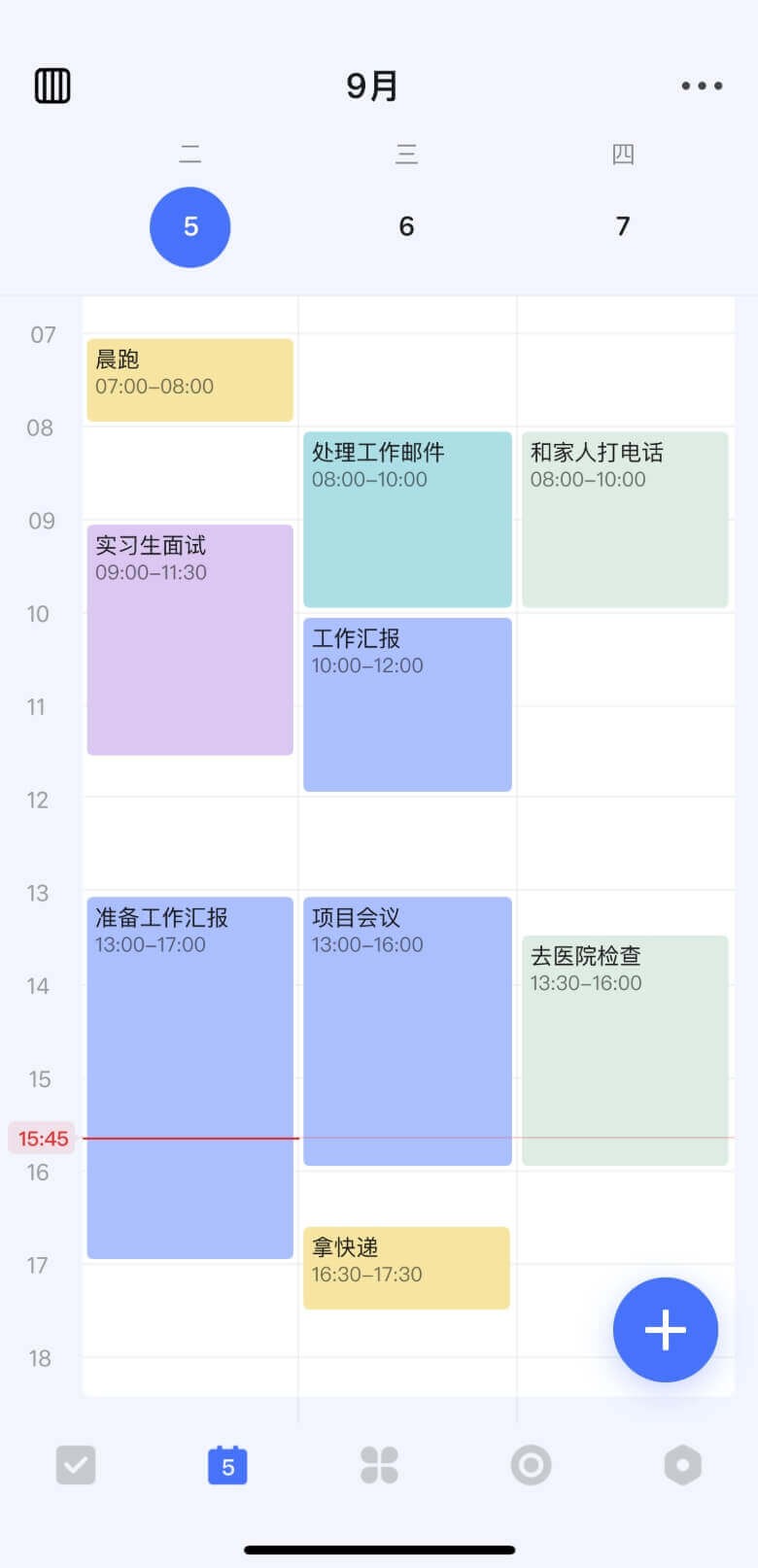
Task: Open the 晨跑 event
Action: [190, 380]
